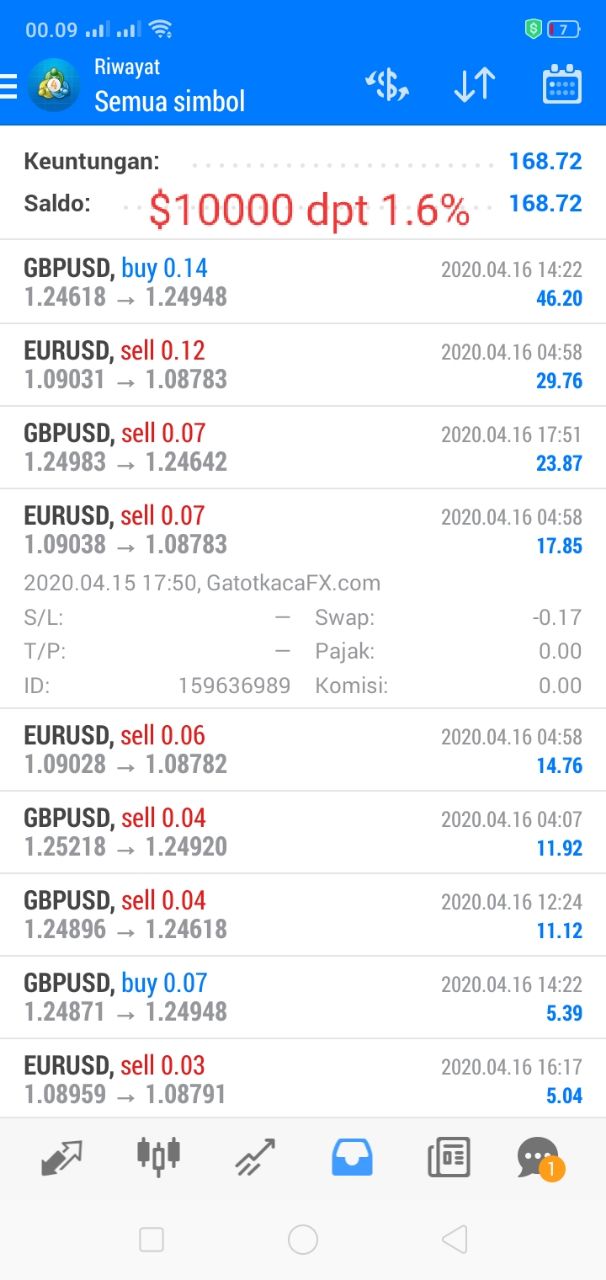View details of the GBPUSD buy 0.07 trade

click(302, 997)
